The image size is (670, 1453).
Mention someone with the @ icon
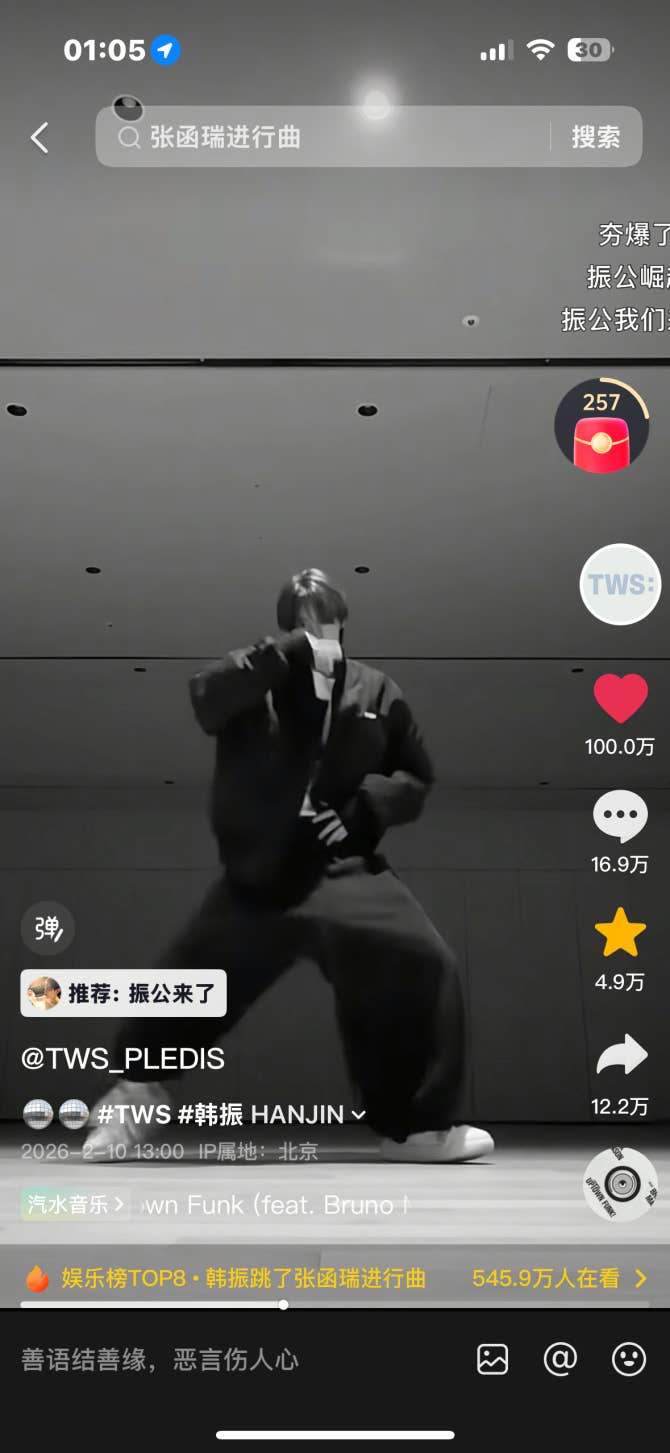pyautogui.click(x=561, y=1359)
